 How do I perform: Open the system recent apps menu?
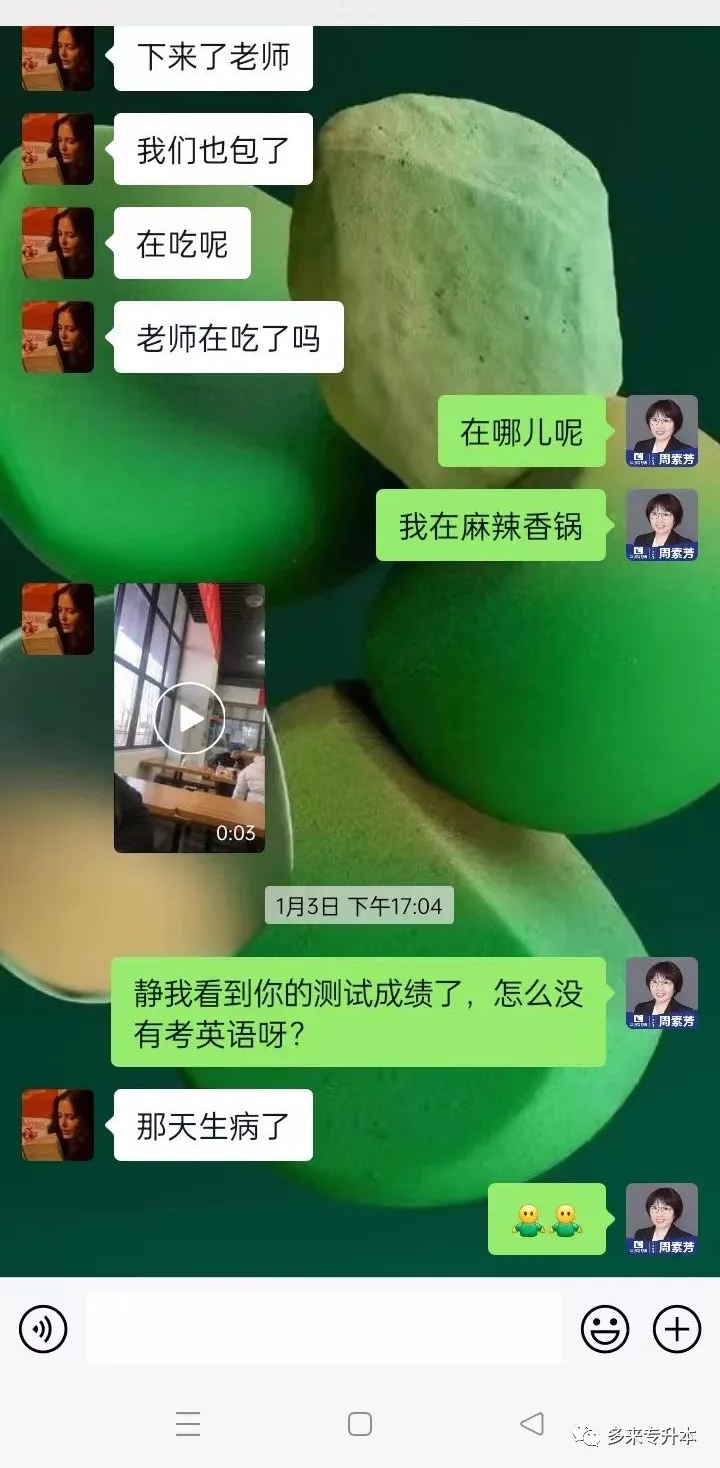(188, 1424)
